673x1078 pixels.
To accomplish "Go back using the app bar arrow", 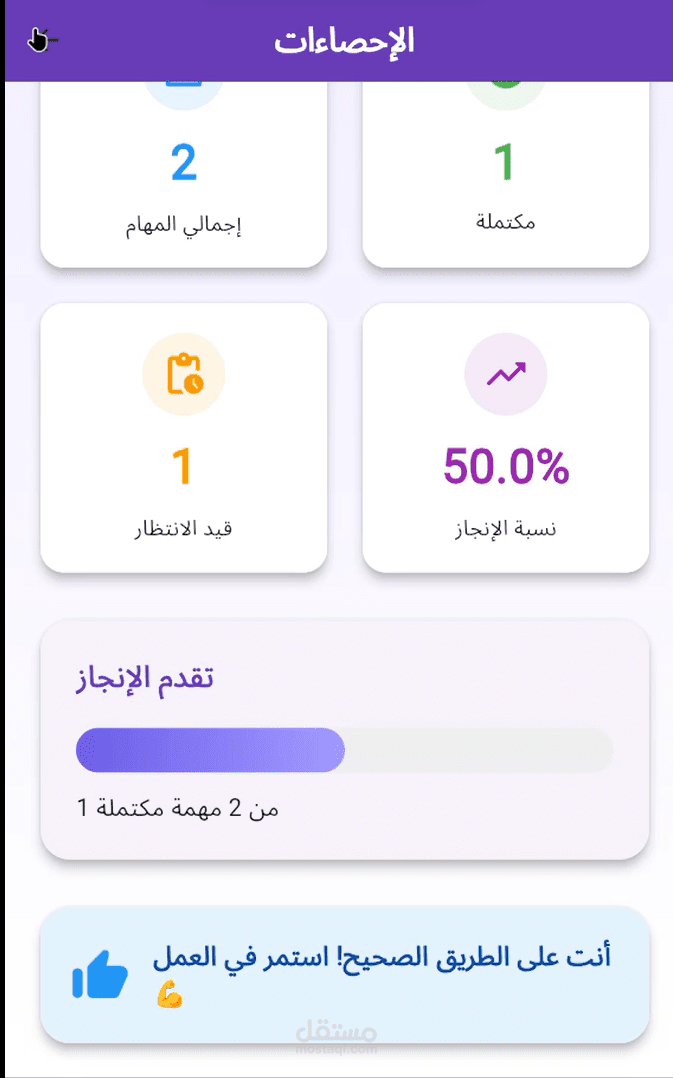I will click(43, 41).
